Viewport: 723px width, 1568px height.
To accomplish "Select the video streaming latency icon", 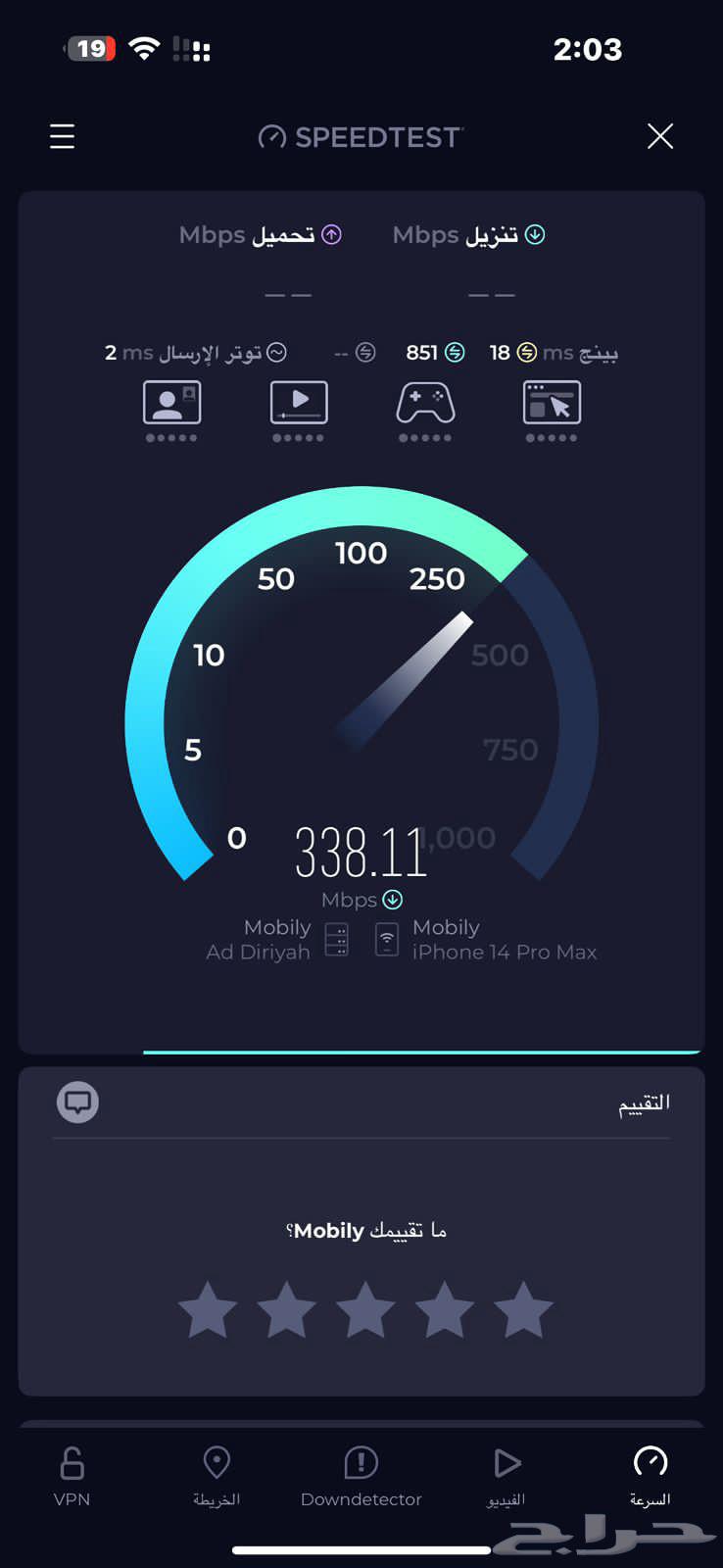I will pos(298,402).
